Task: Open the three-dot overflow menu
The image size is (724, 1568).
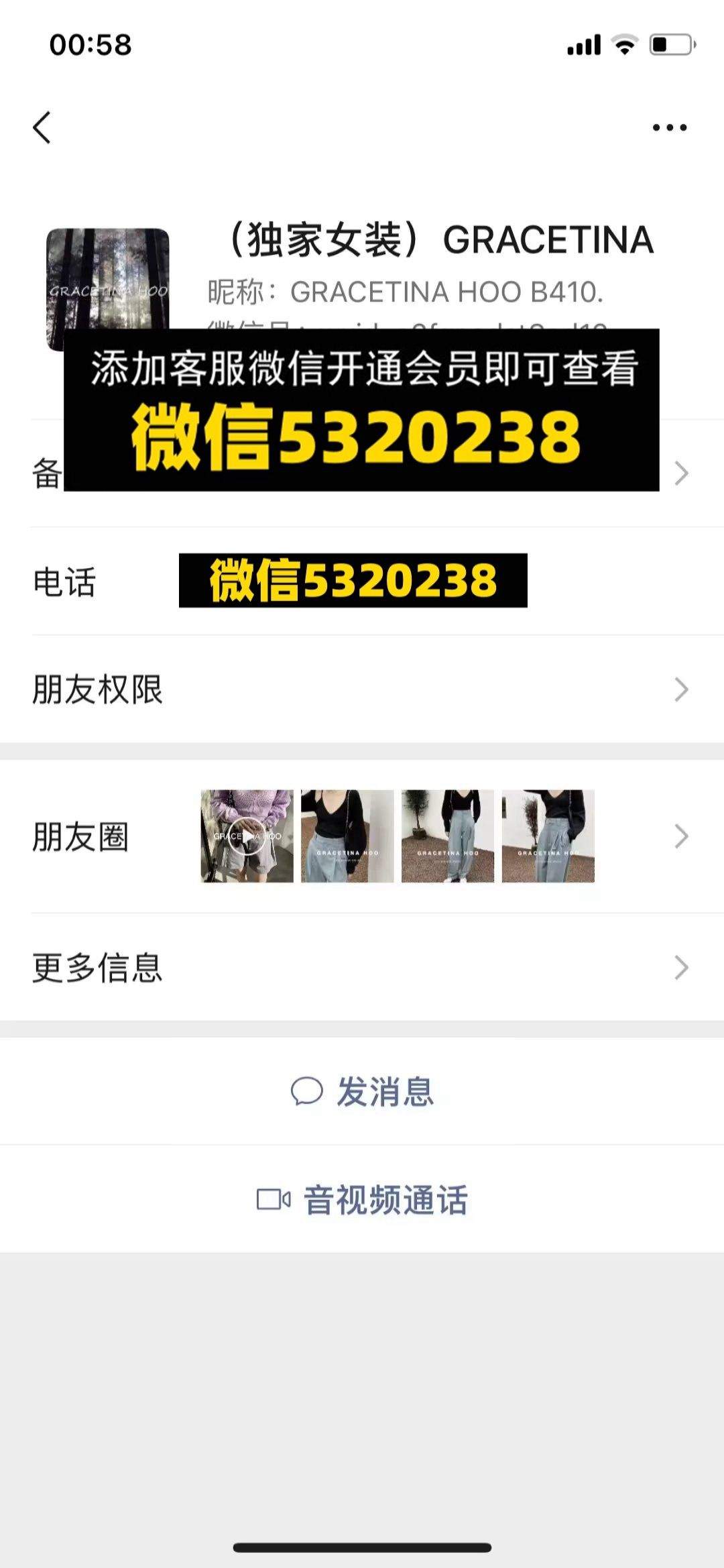Action: pos(670,127)
